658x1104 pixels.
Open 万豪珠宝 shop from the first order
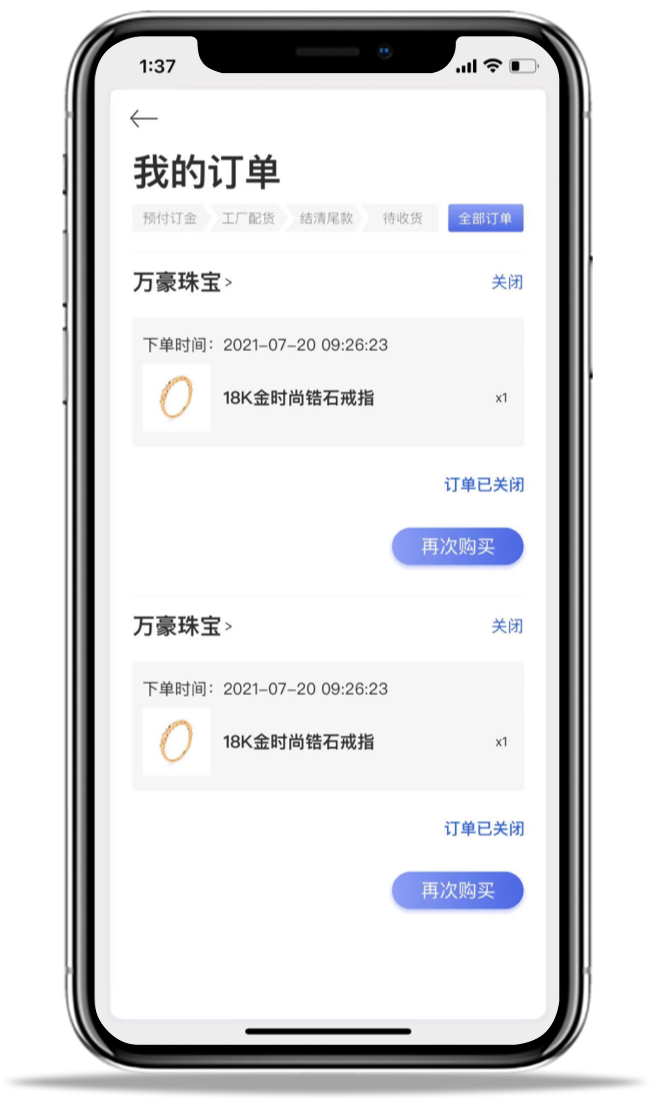click(x=182, y=283)
